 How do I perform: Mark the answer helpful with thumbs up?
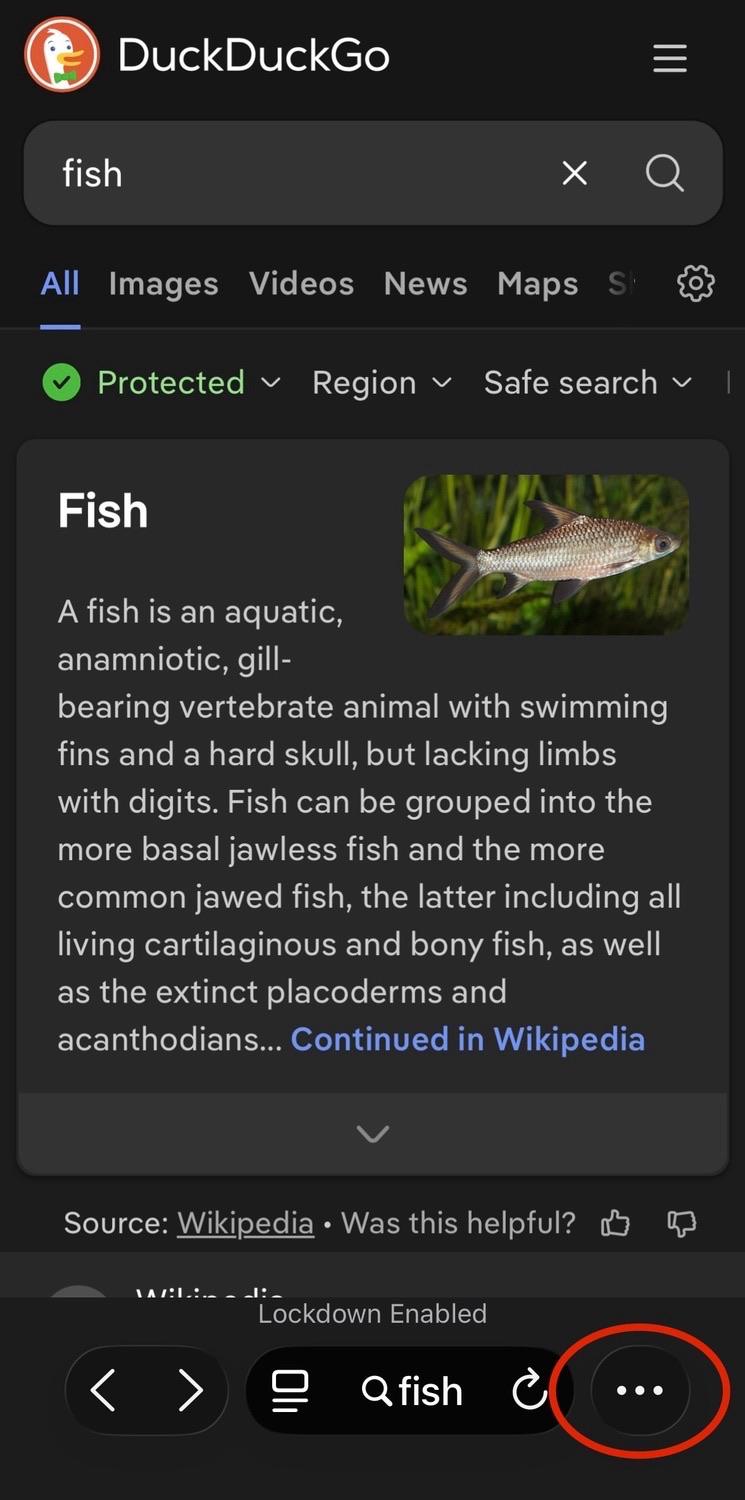pyautogui.click(x=615, y=1223)
